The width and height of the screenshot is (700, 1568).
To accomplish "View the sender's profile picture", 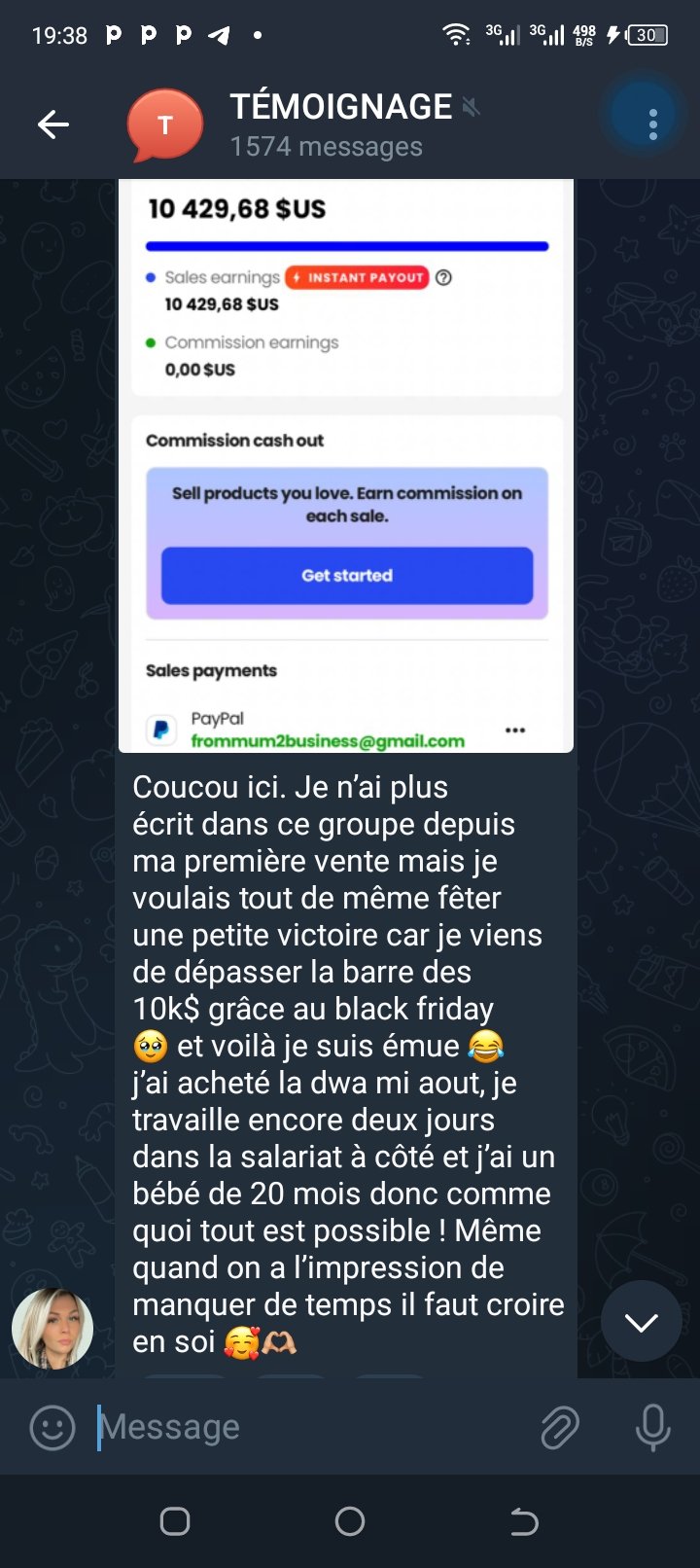I will click(x=52, y=1329).
